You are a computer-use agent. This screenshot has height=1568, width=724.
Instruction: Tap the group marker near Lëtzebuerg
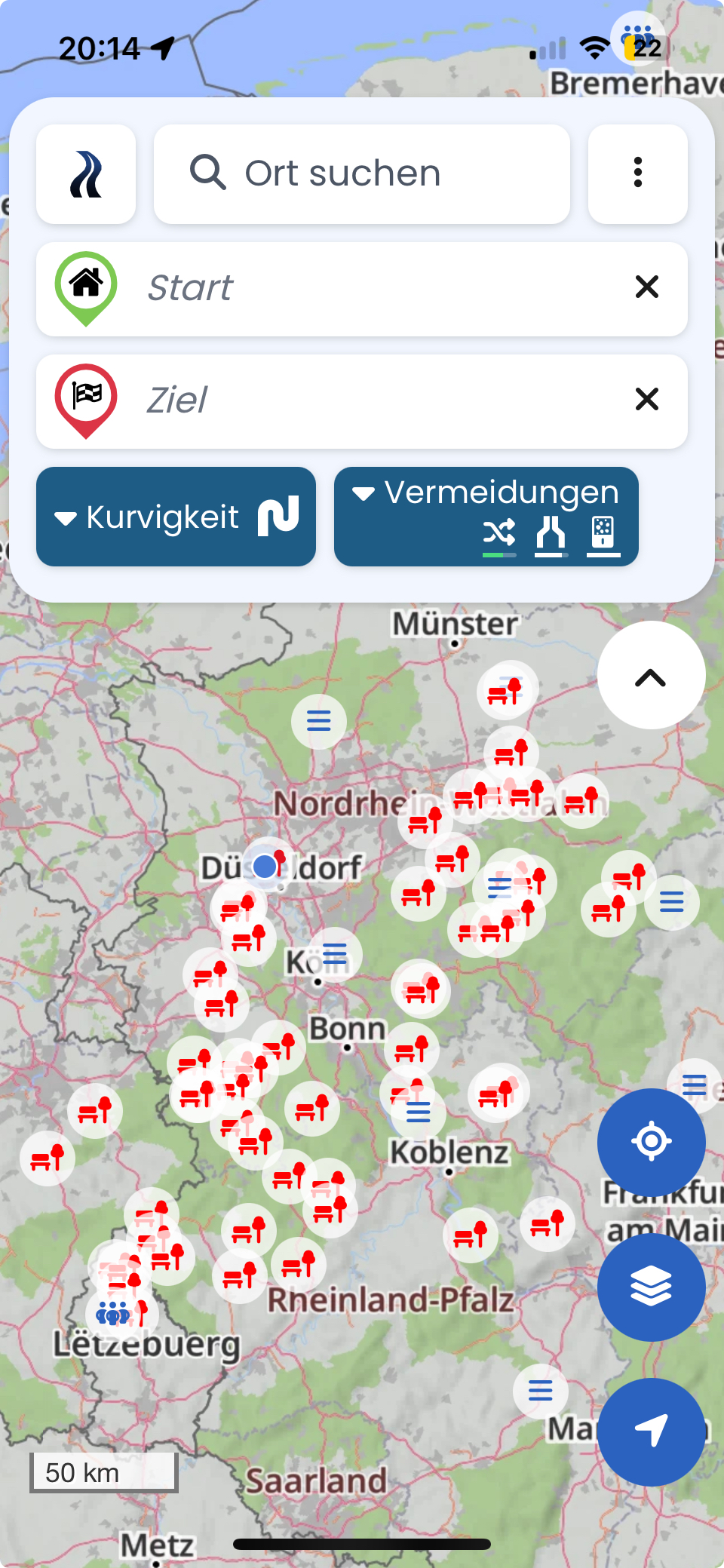(113, 1315)
